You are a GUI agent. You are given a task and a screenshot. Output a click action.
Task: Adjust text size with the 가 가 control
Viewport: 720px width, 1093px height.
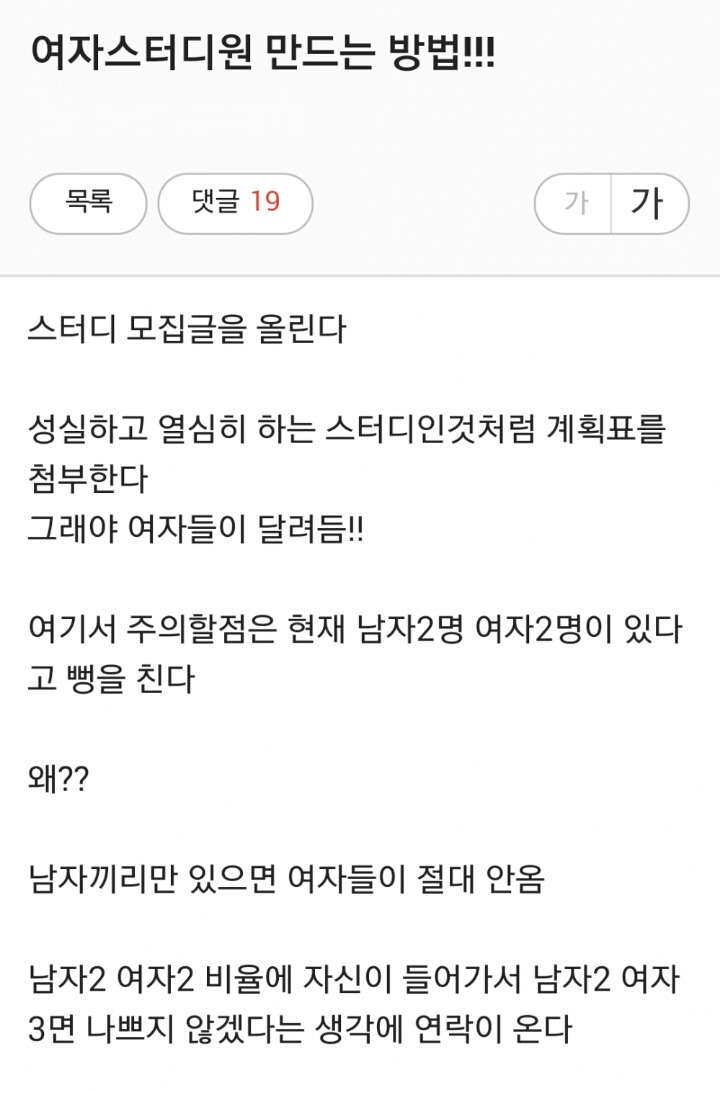[x=613, y=204]
